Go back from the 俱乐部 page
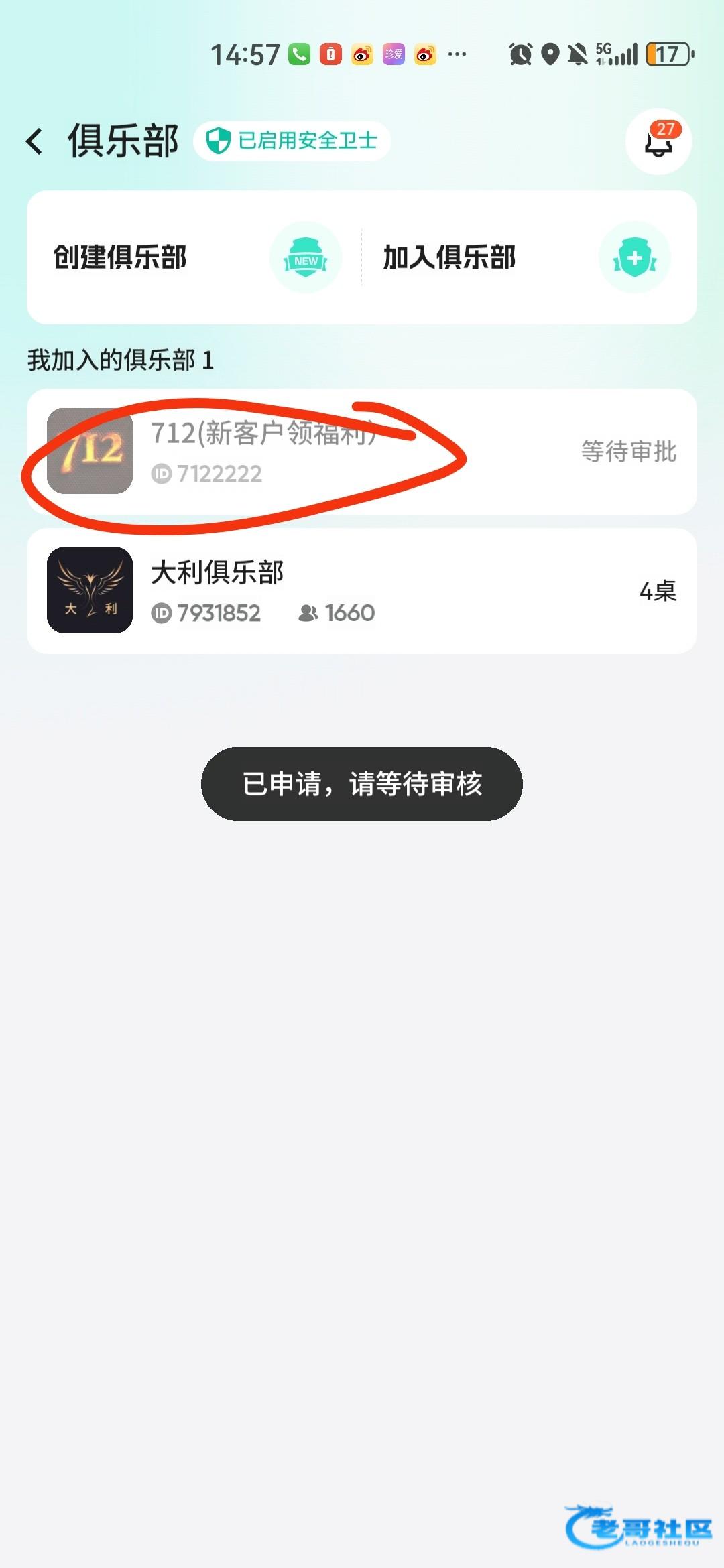The width and height of the screenshot is (724, 1568). (x=35, y=141)
